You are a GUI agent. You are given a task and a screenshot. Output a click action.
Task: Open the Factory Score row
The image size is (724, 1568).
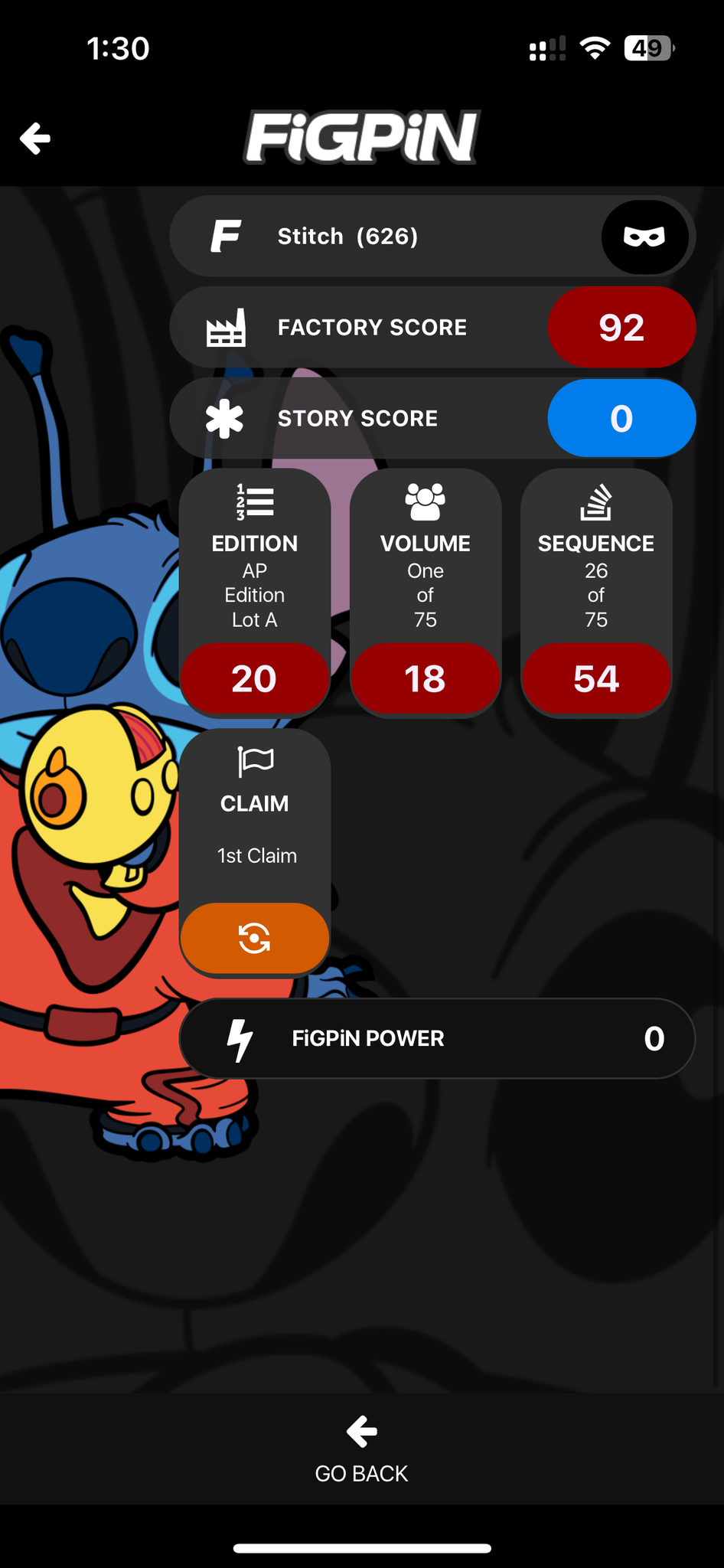[432, 328]
